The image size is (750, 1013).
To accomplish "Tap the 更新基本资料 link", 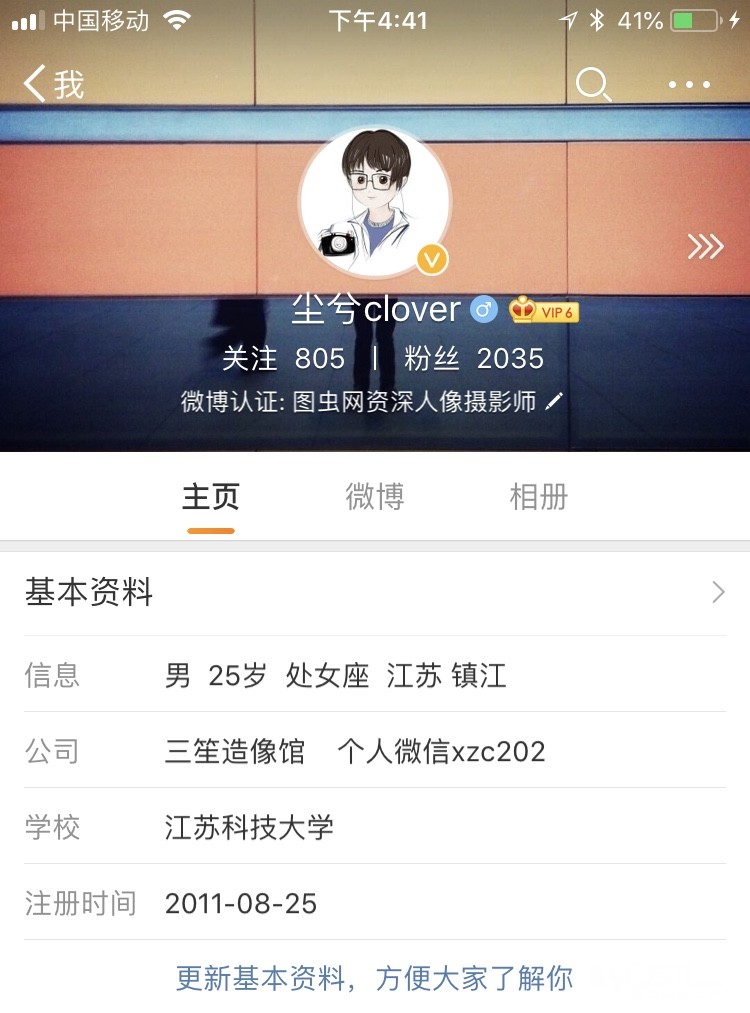I will click(375, 978).
